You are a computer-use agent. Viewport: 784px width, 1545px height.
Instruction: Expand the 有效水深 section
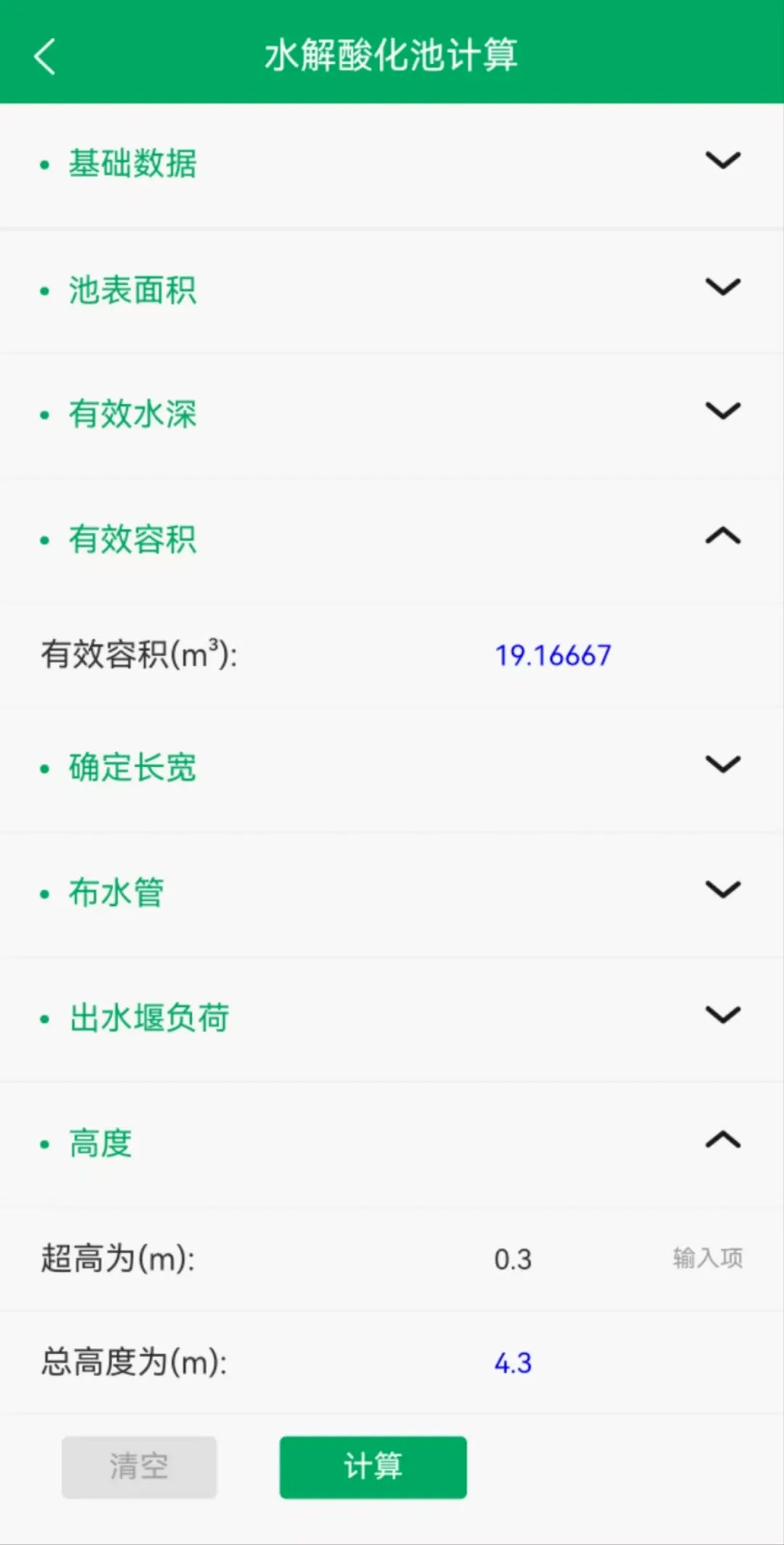pyautogui.click(x=722, y=411)
